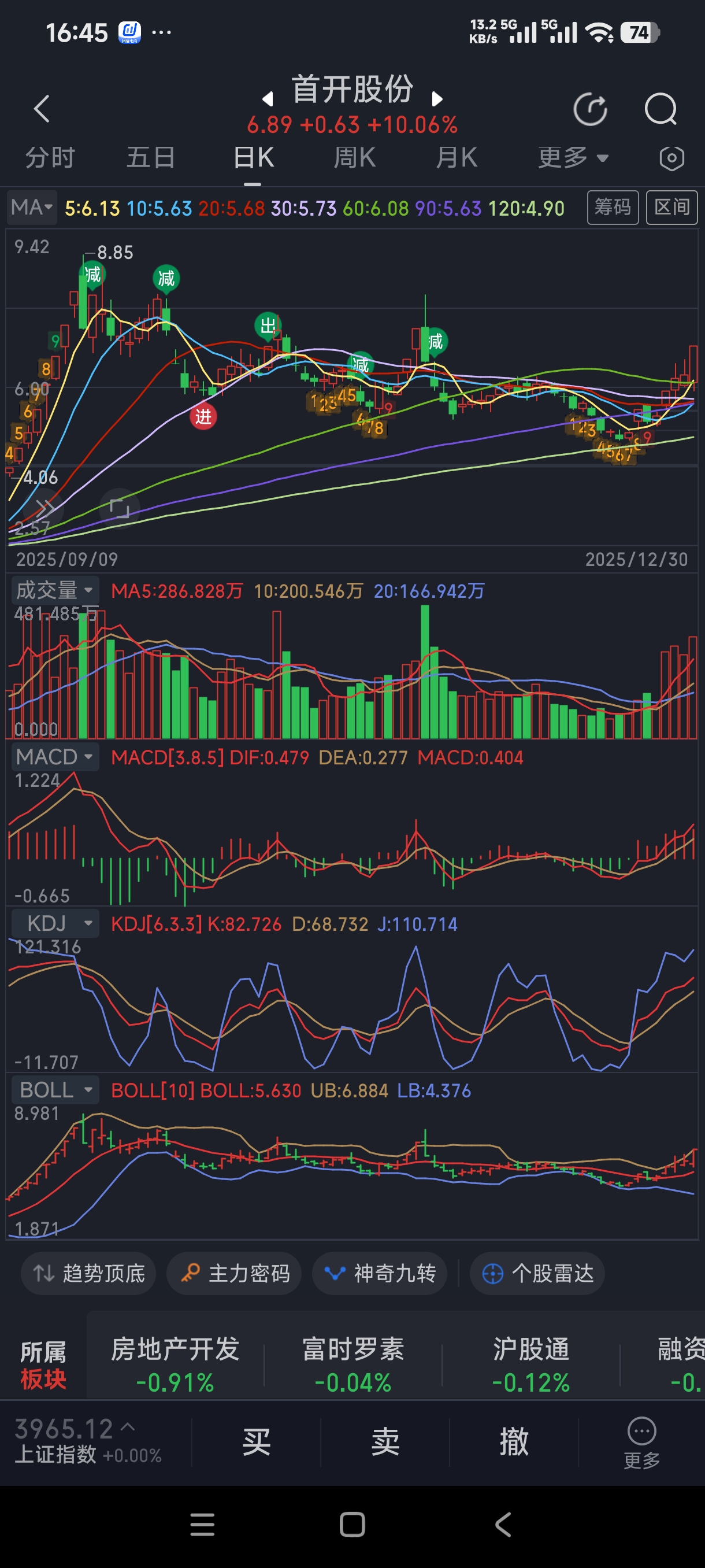Image resolution: width=705 pixels, height=1568 pixels.
Task: Tap the 卖 sell button
Action: 385,1441
